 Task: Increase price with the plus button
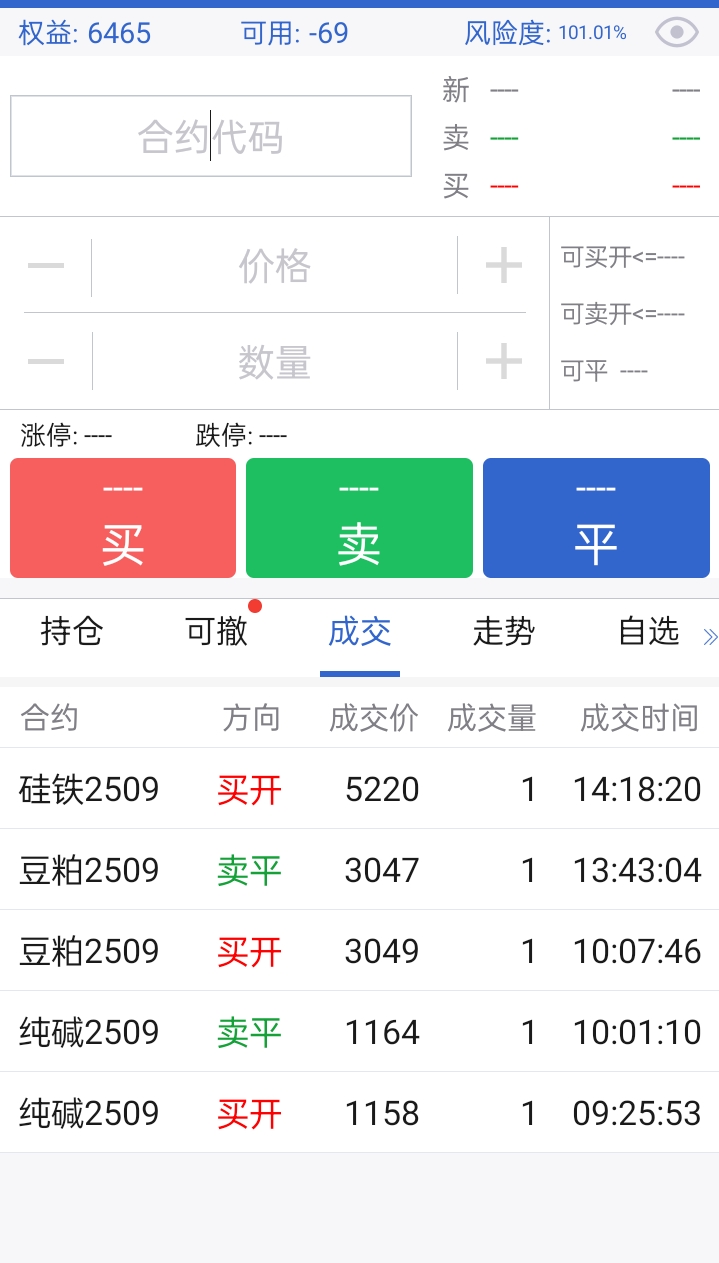click(503, 266)
